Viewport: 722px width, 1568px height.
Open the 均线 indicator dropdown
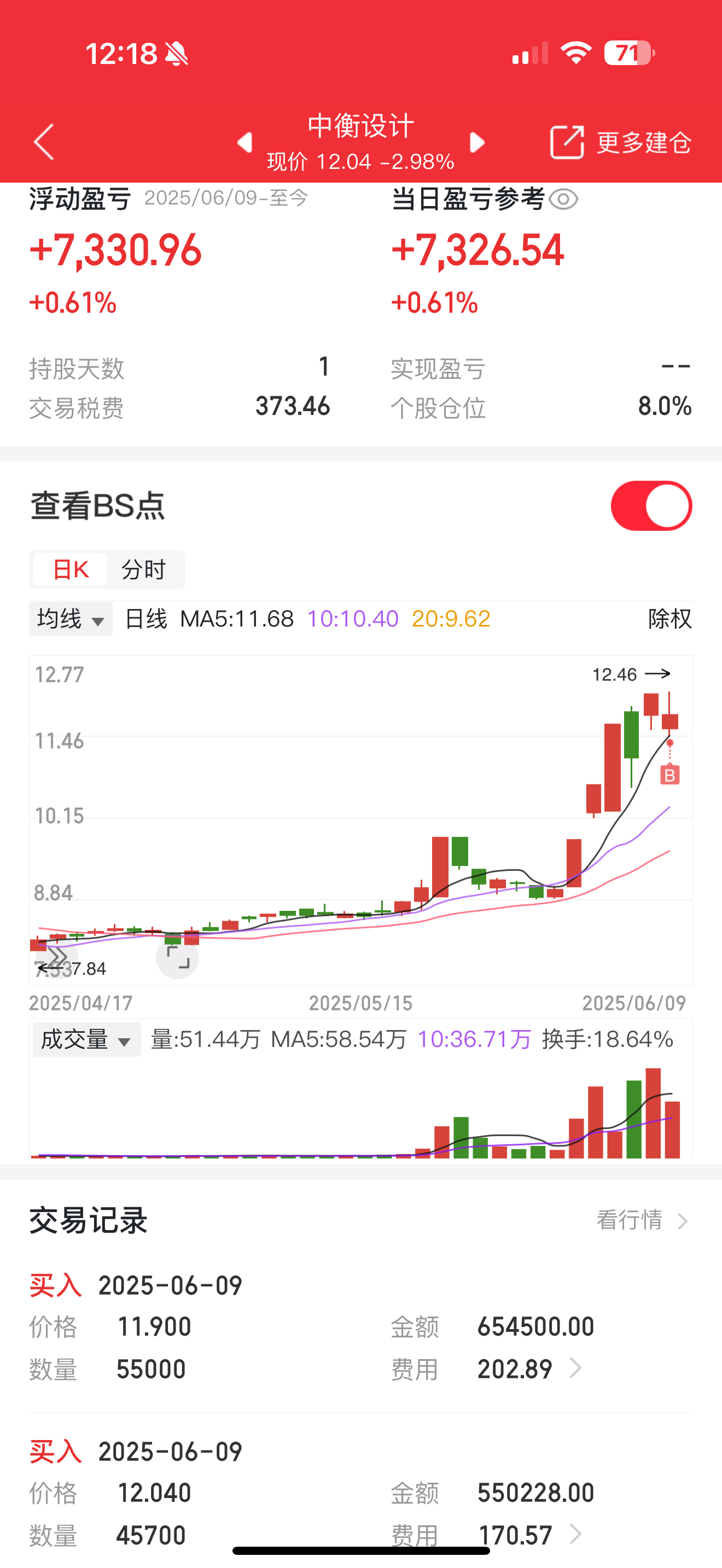tap(71, 619)
